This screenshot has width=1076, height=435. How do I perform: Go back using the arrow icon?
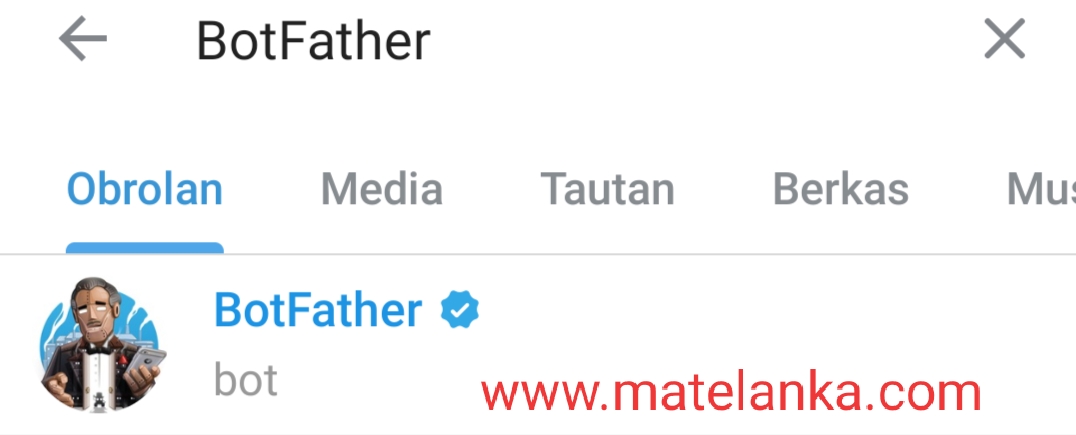(x=82, y=40)
